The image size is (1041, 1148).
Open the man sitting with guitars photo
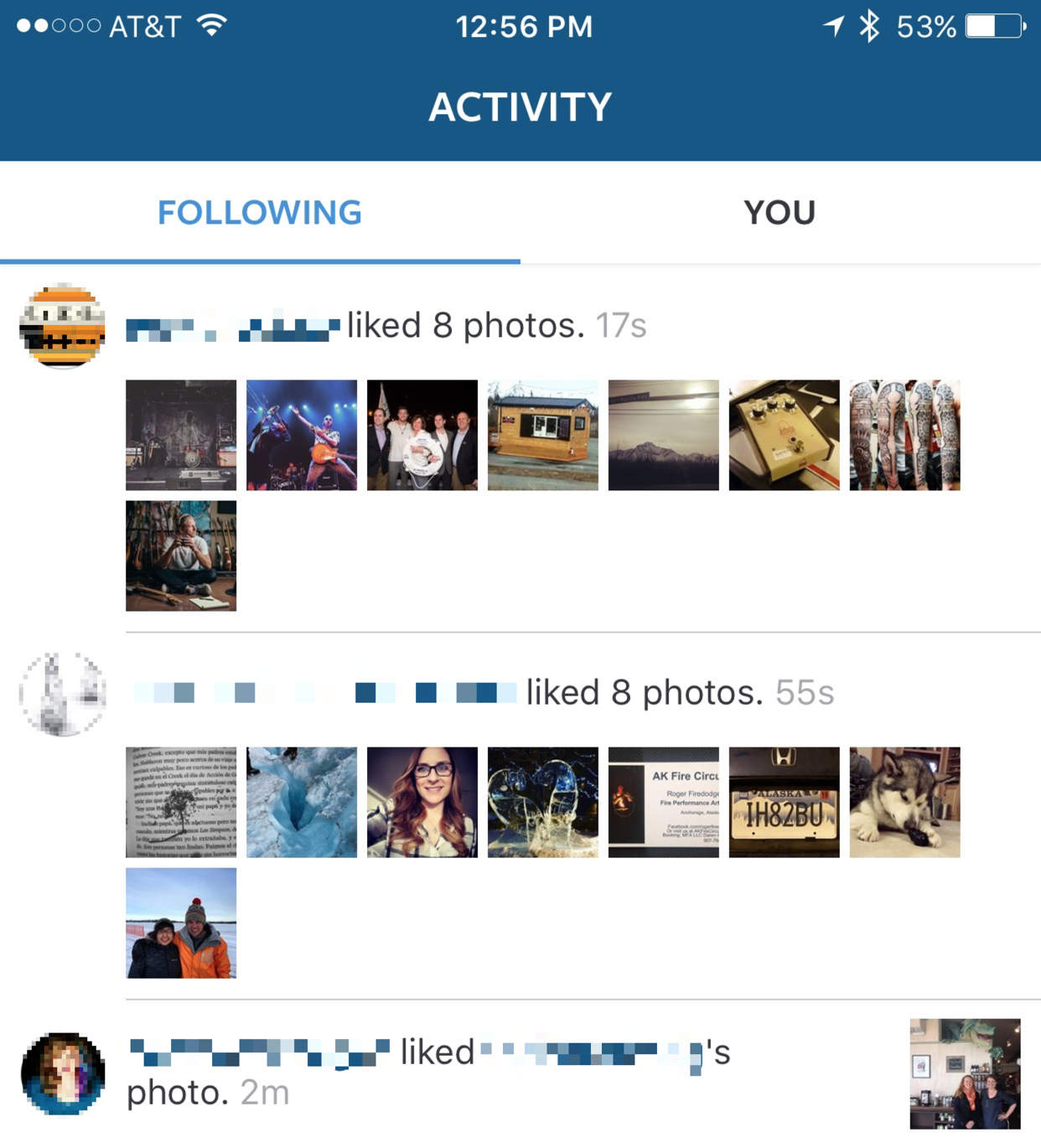coord(181,556)
